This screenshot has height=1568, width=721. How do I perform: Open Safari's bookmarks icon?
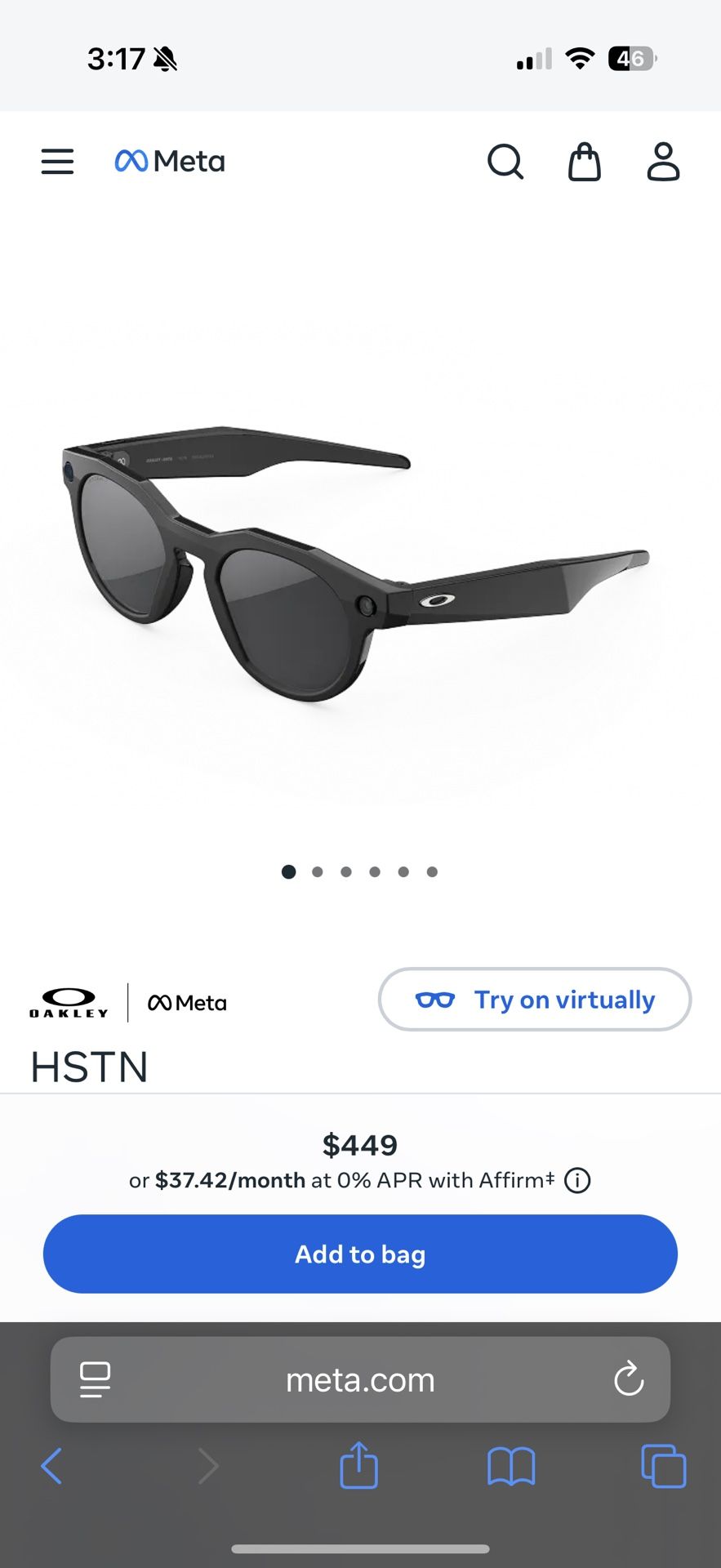point(511,1466)
